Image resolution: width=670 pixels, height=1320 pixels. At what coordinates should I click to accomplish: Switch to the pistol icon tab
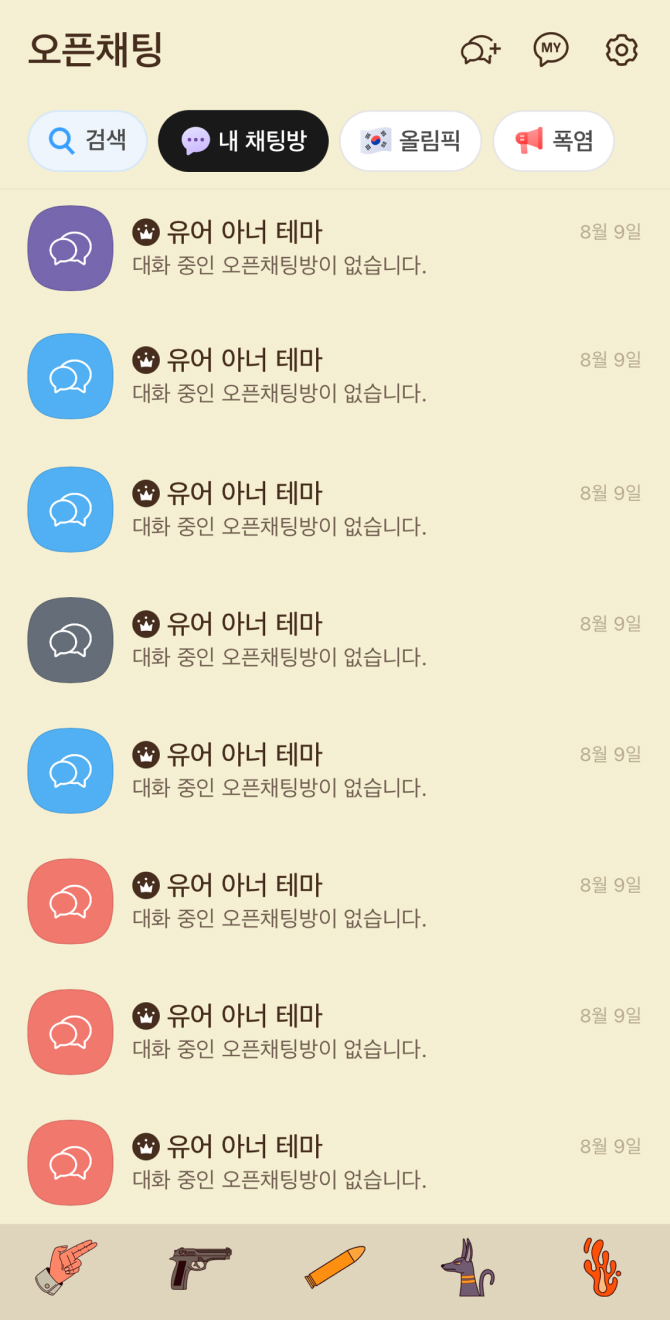[x=200, y=1268]
